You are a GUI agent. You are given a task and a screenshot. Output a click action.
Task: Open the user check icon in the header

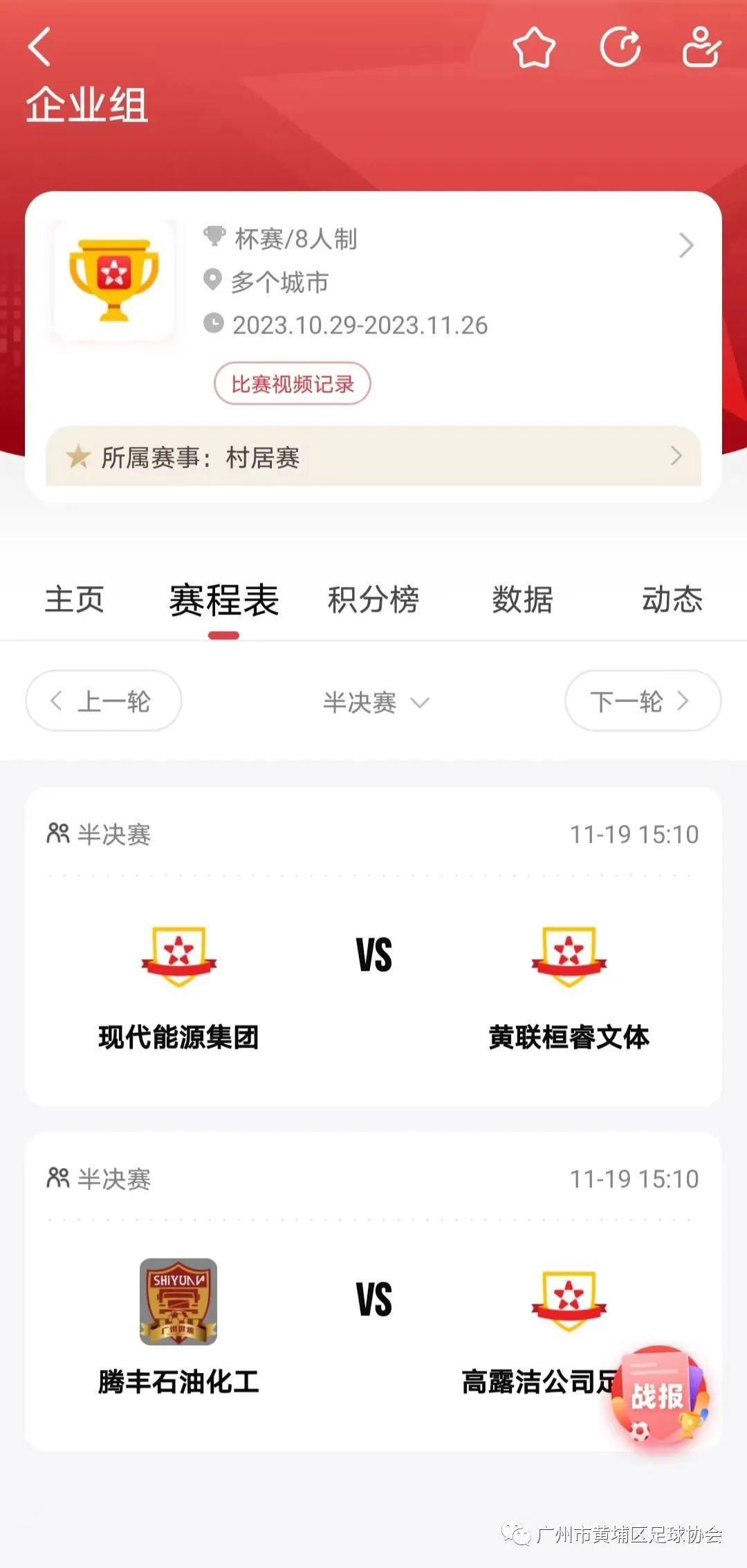click(701, 48)
